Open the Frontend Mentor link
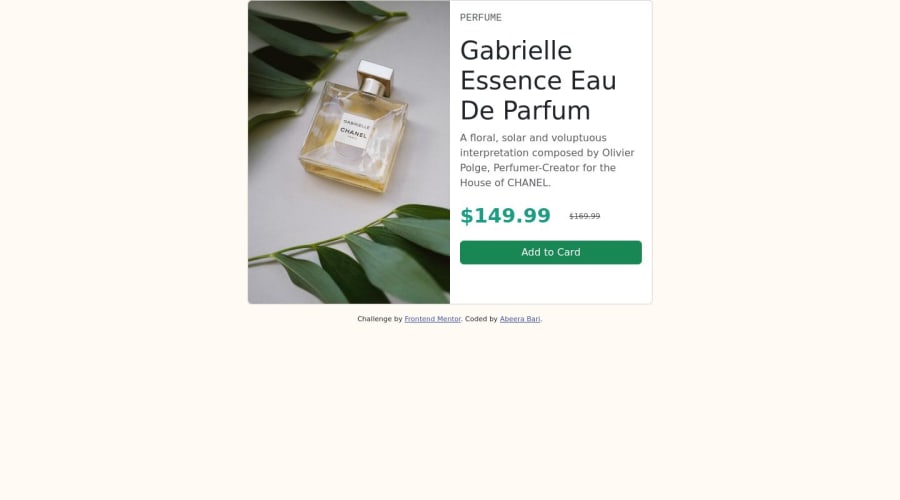 click(432, 319)
